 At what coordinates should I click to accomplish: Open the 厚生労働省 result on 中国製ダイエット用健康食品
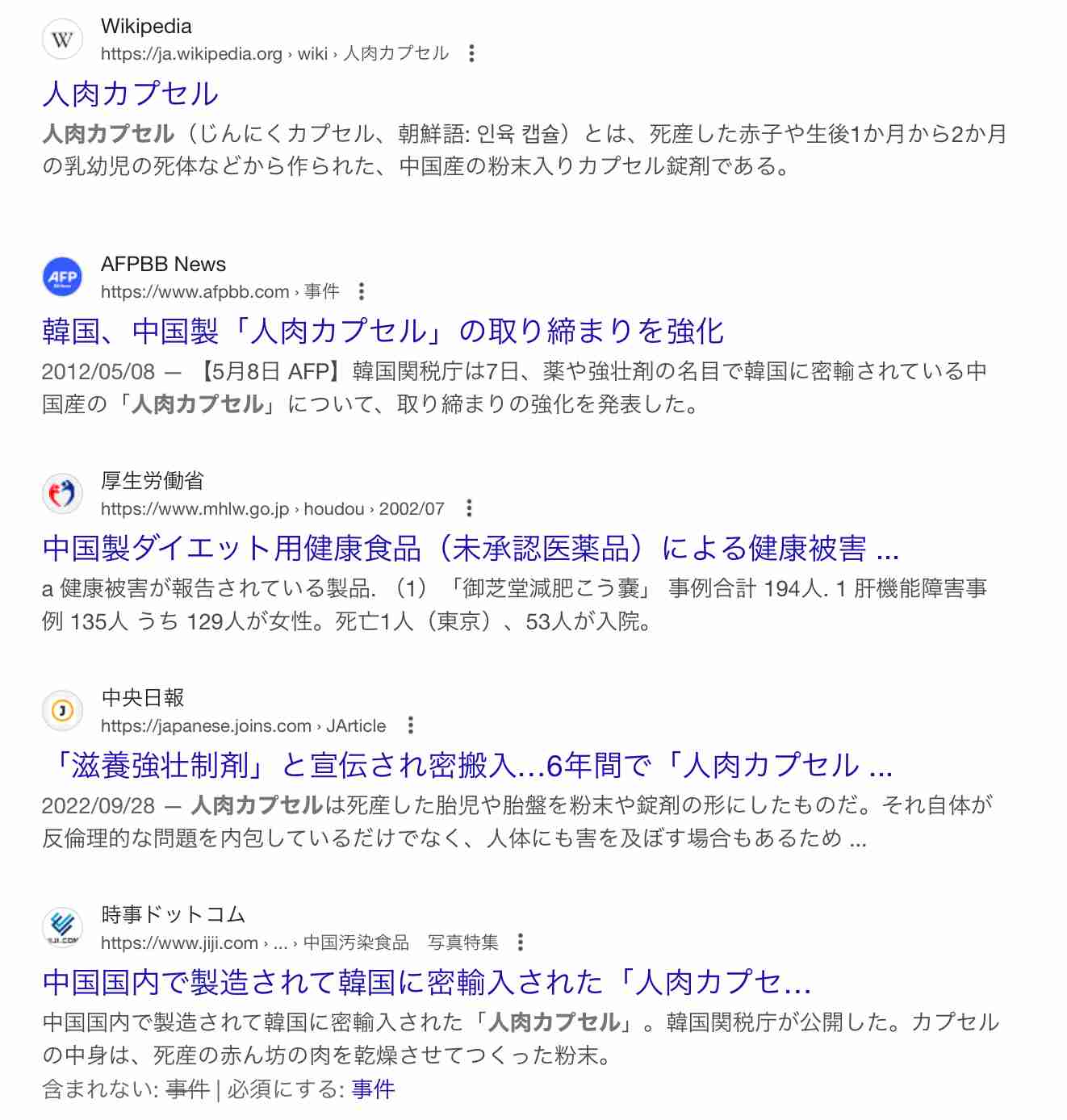click(x=470, y=549)
